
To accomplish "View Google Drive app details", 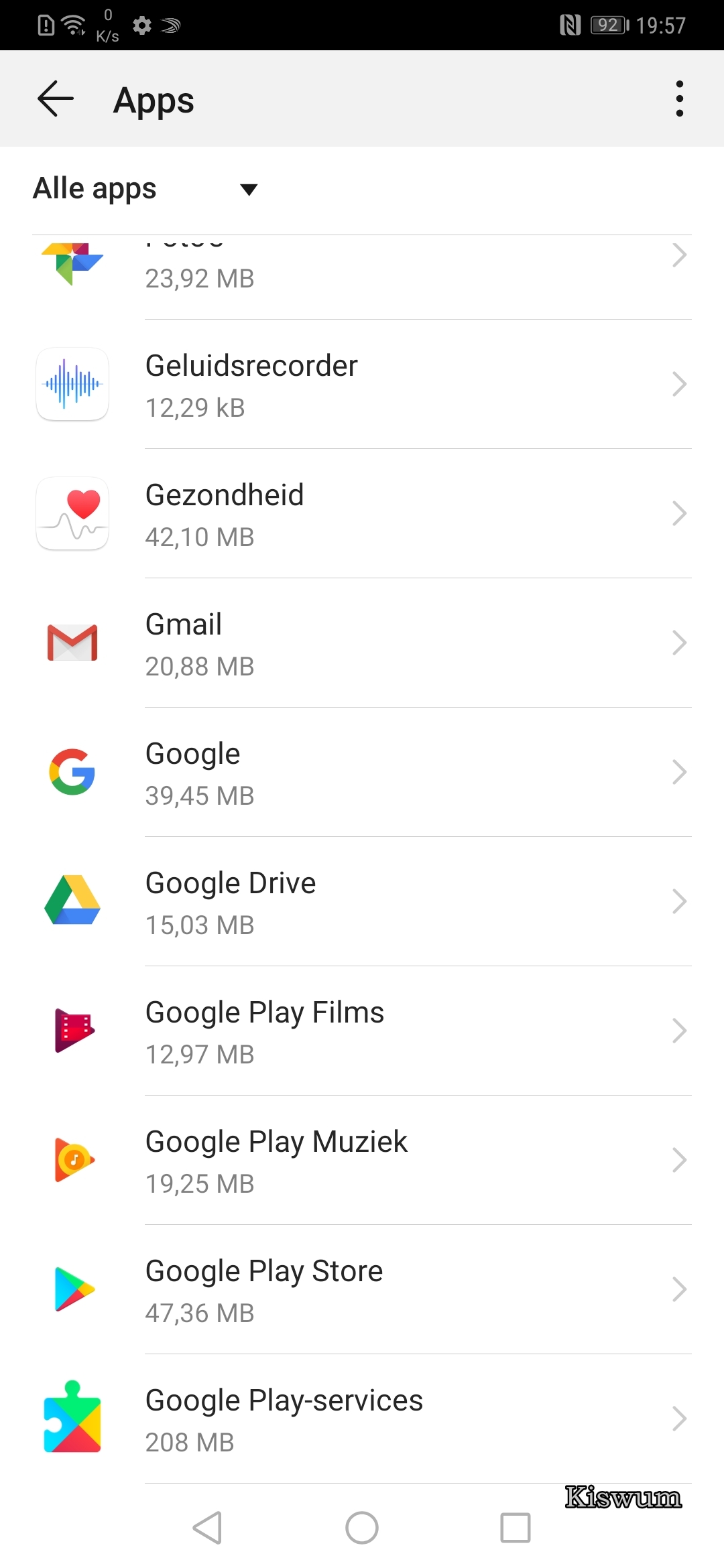I will (362, 902).
